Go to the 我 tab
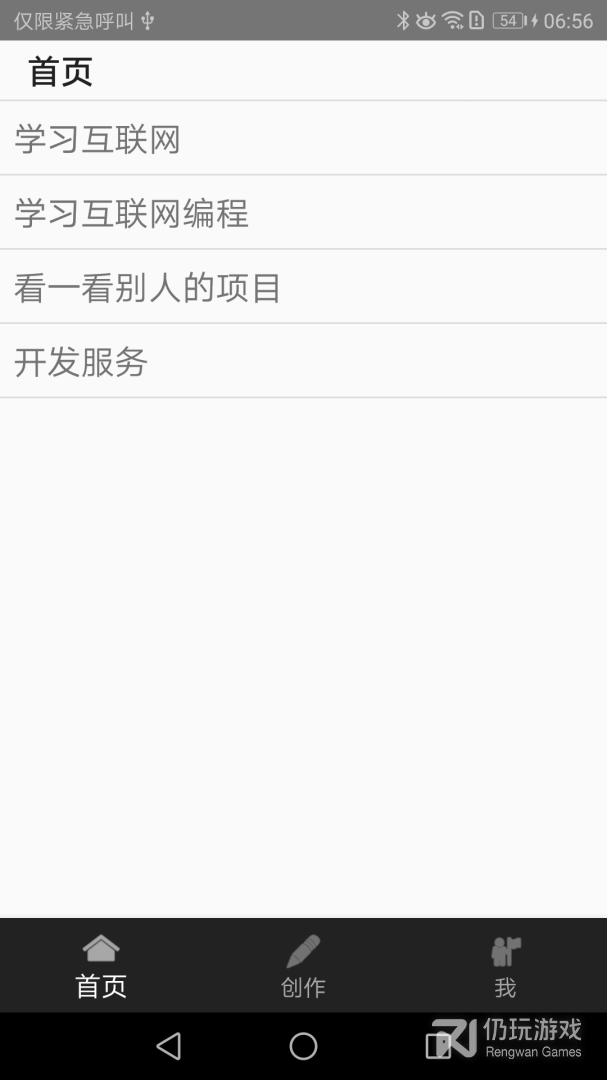Image resolution: width=607 pixels, height=1080 pixels. pos(505,966)
